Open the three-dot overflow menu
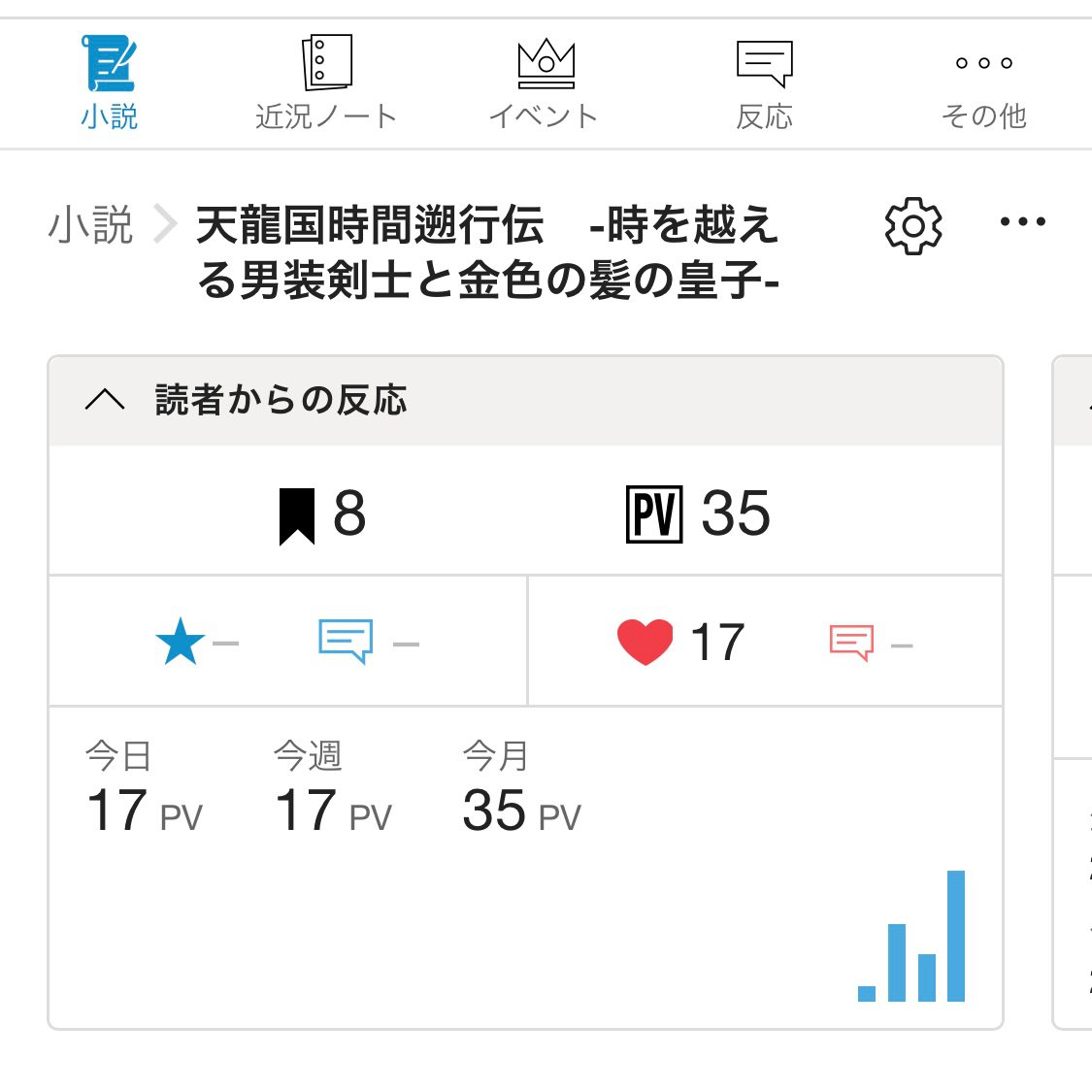Screen dimensions: 1092x1092 tap(1022, 222)
